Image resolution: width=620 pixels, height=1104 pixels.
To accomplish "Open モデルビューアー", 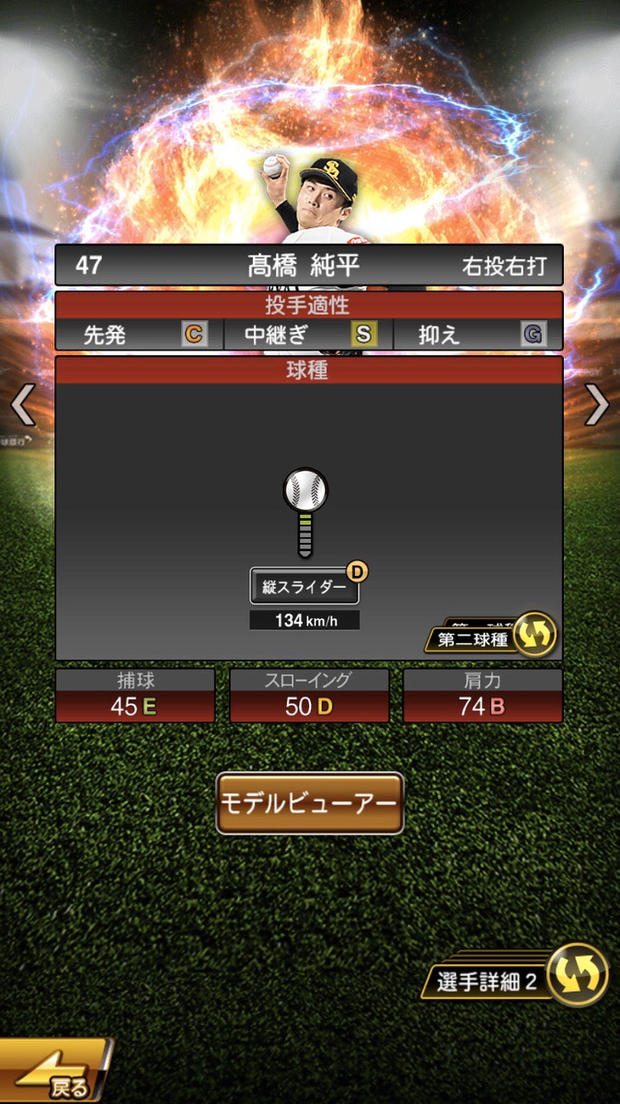I will pyautogui.click(x=310, y=803).
